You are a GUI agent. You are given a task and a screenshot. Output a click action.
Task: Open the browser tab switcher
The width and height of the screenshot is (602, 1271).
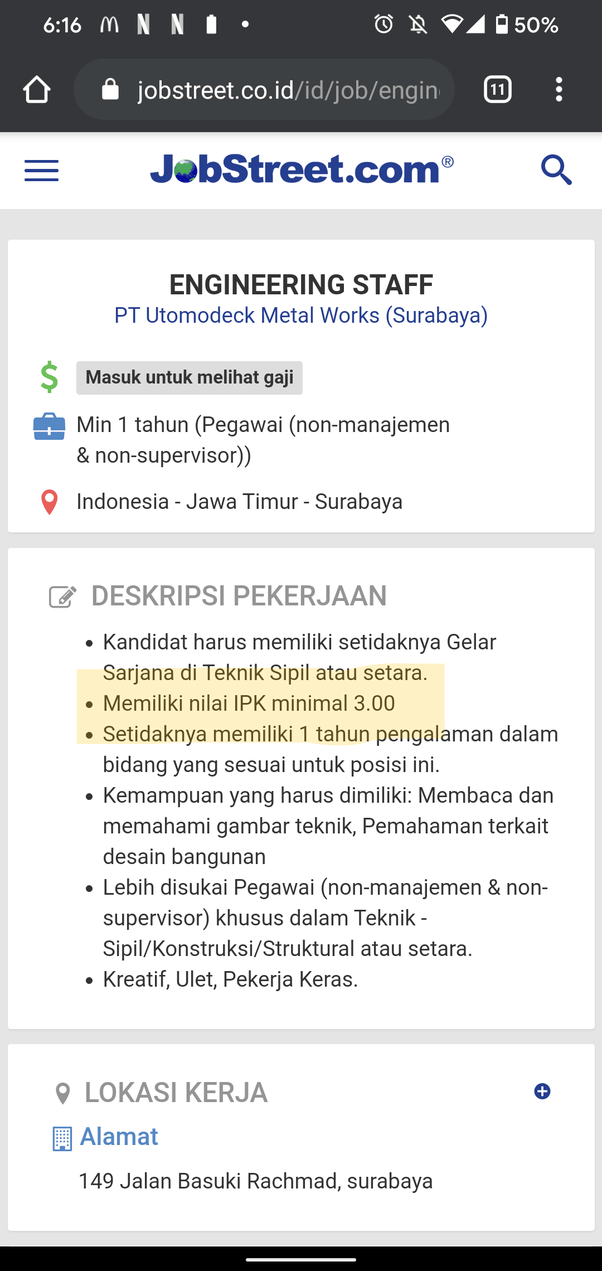[x=497, y=90]
